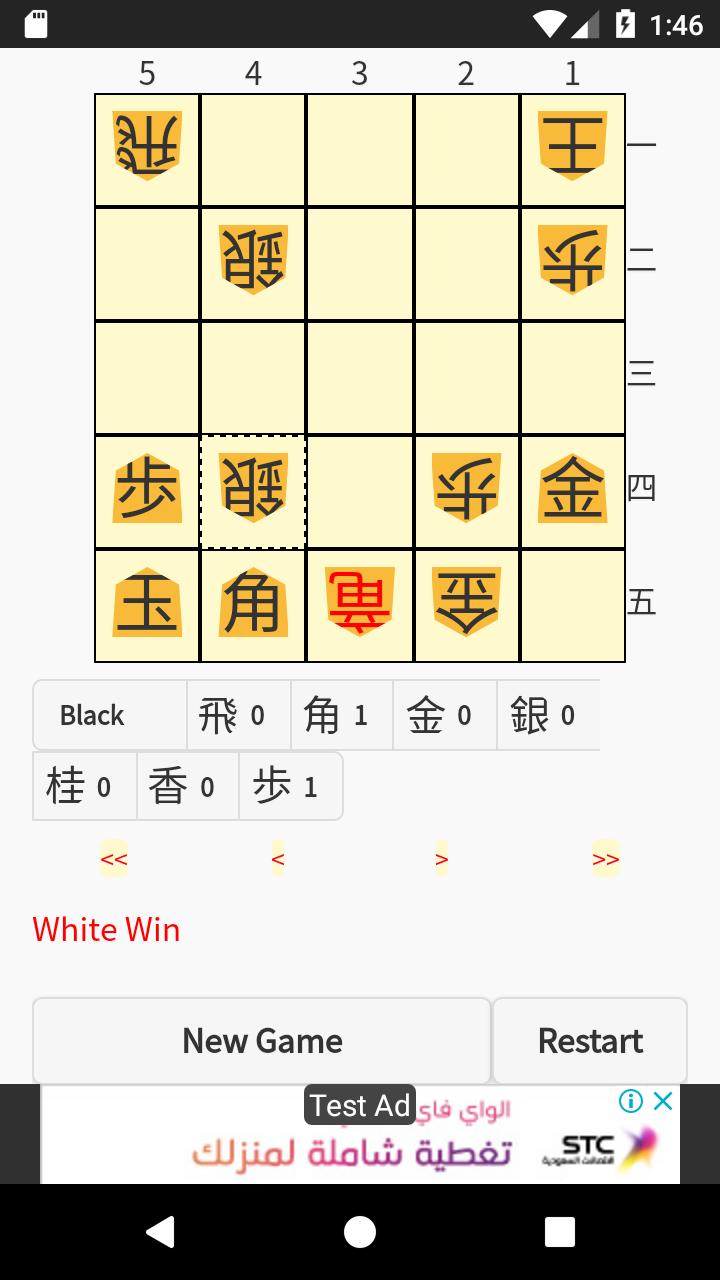Restart the current game
Viewport: 720px width, 1280px height.
point(590,1040)
